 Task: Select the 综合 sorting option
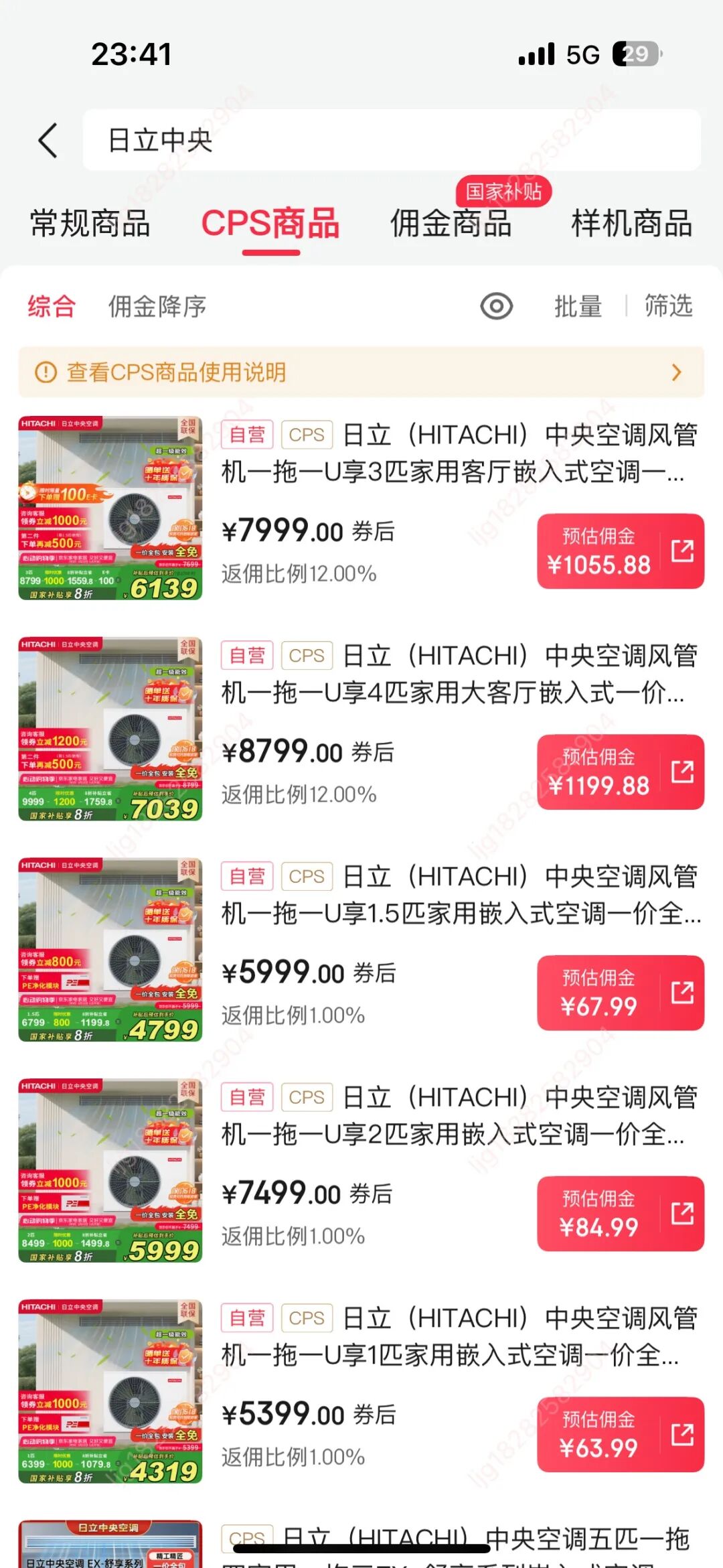point(52,307)
